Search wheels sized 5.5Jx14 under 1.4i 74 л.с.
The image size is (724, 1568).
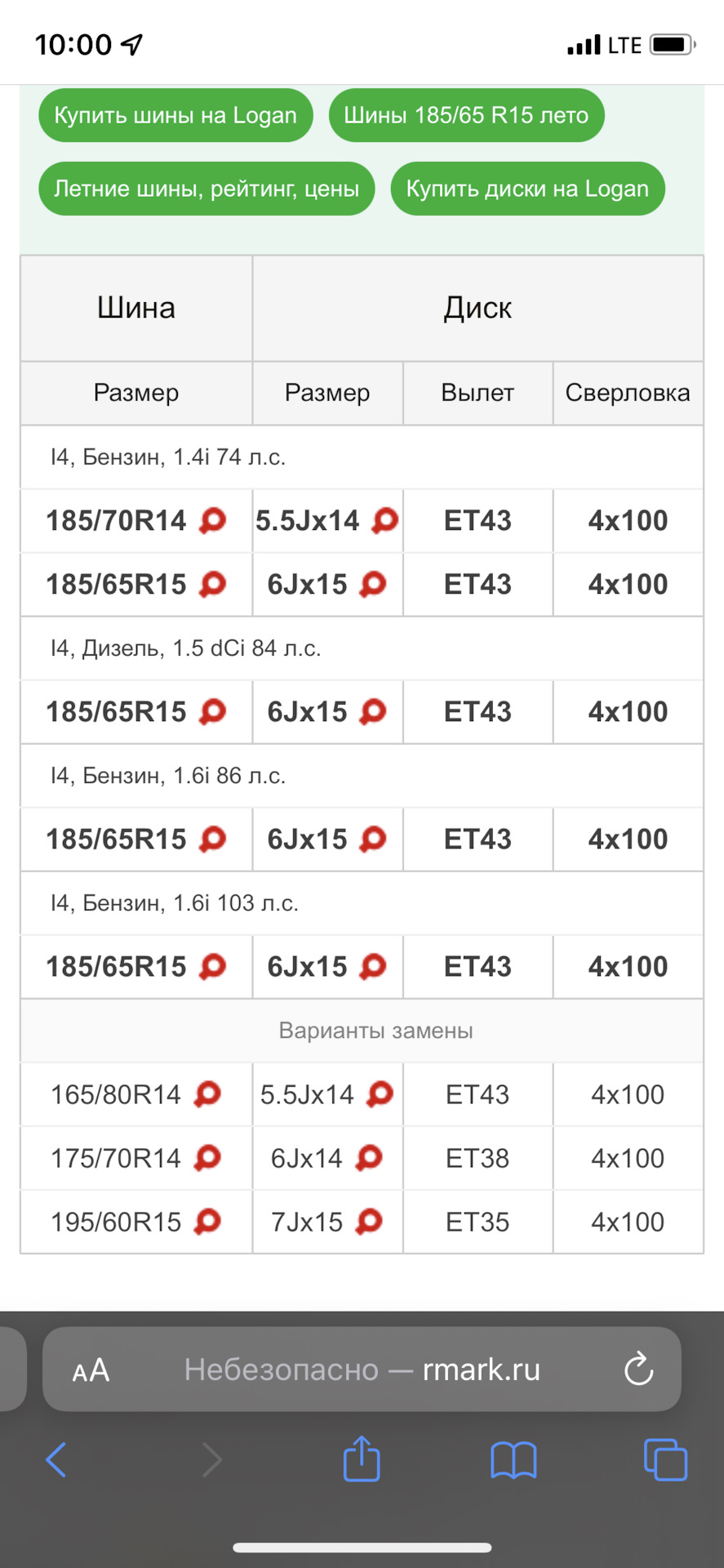[x=385, y=520]
